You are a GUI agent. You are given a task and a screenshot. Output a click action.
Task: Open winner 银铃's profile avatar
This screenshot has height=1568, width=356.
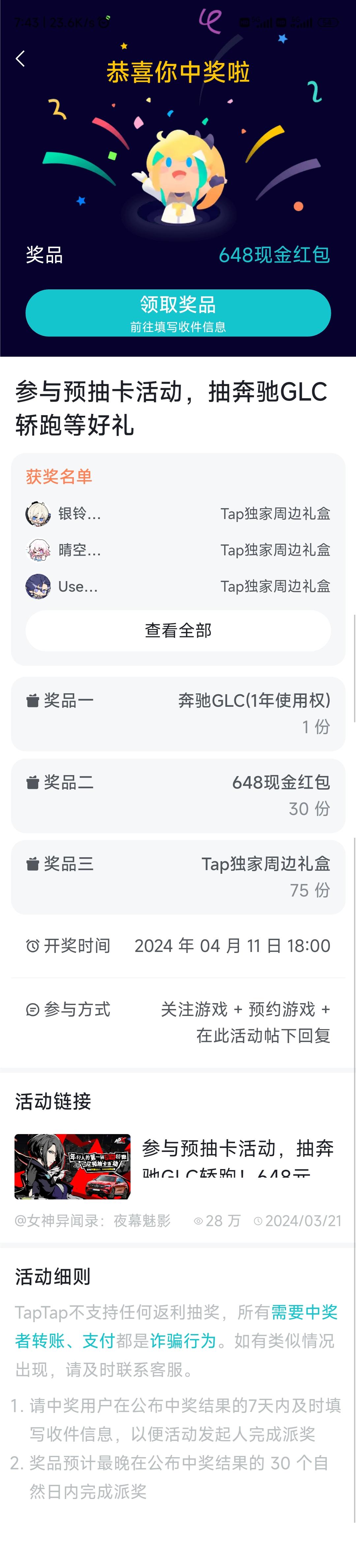[x=38, y=514]
